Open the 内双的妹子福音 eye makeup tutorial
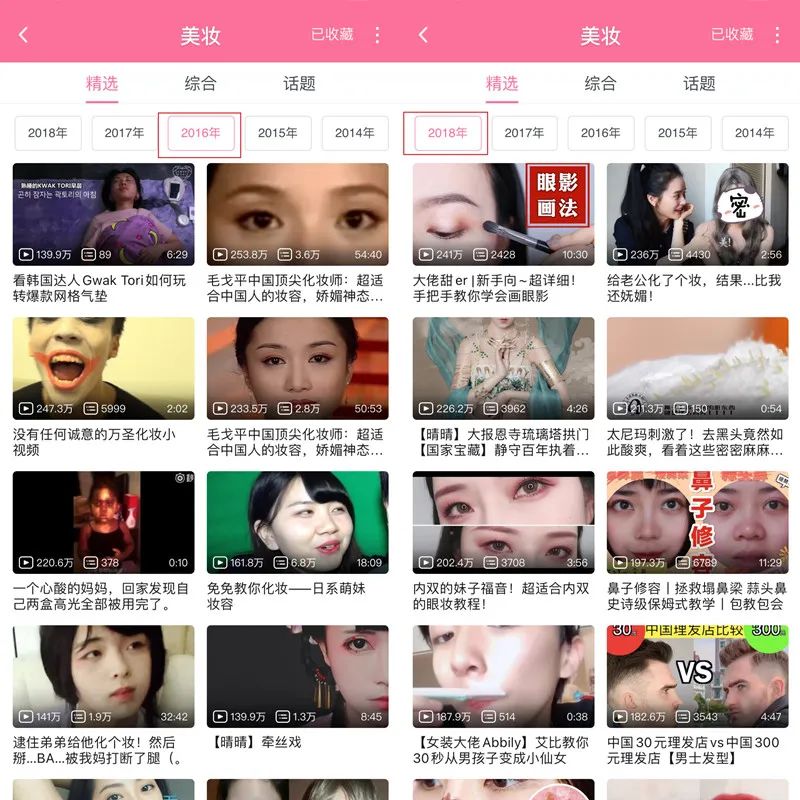This screenshot has width=800, height=800. click(x=503, y=521)
